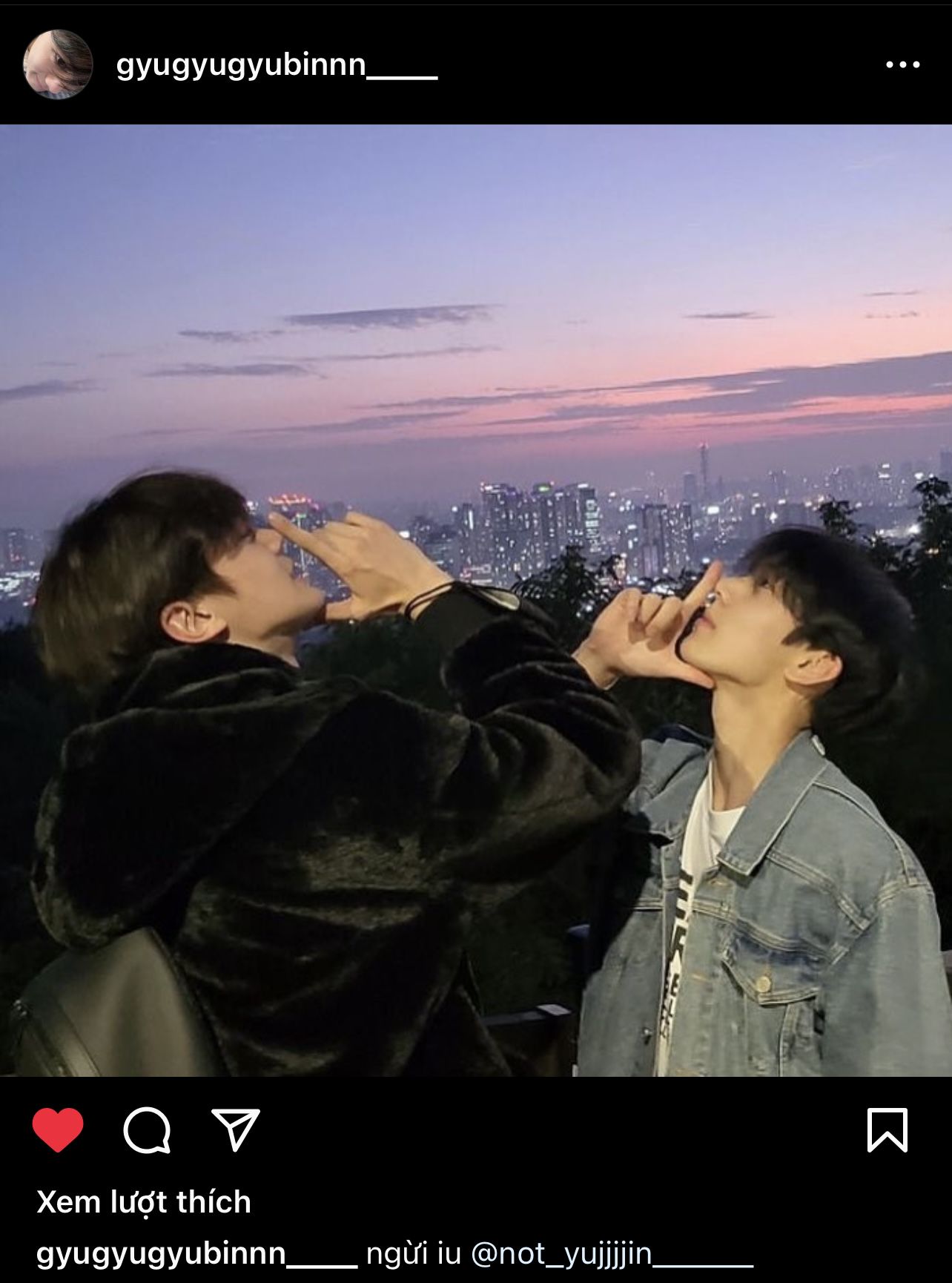Open the post photo of two people
Image resolution: width=952 pixels, height=1283 pixels.
pyautogui.click(x=476, y=601)
